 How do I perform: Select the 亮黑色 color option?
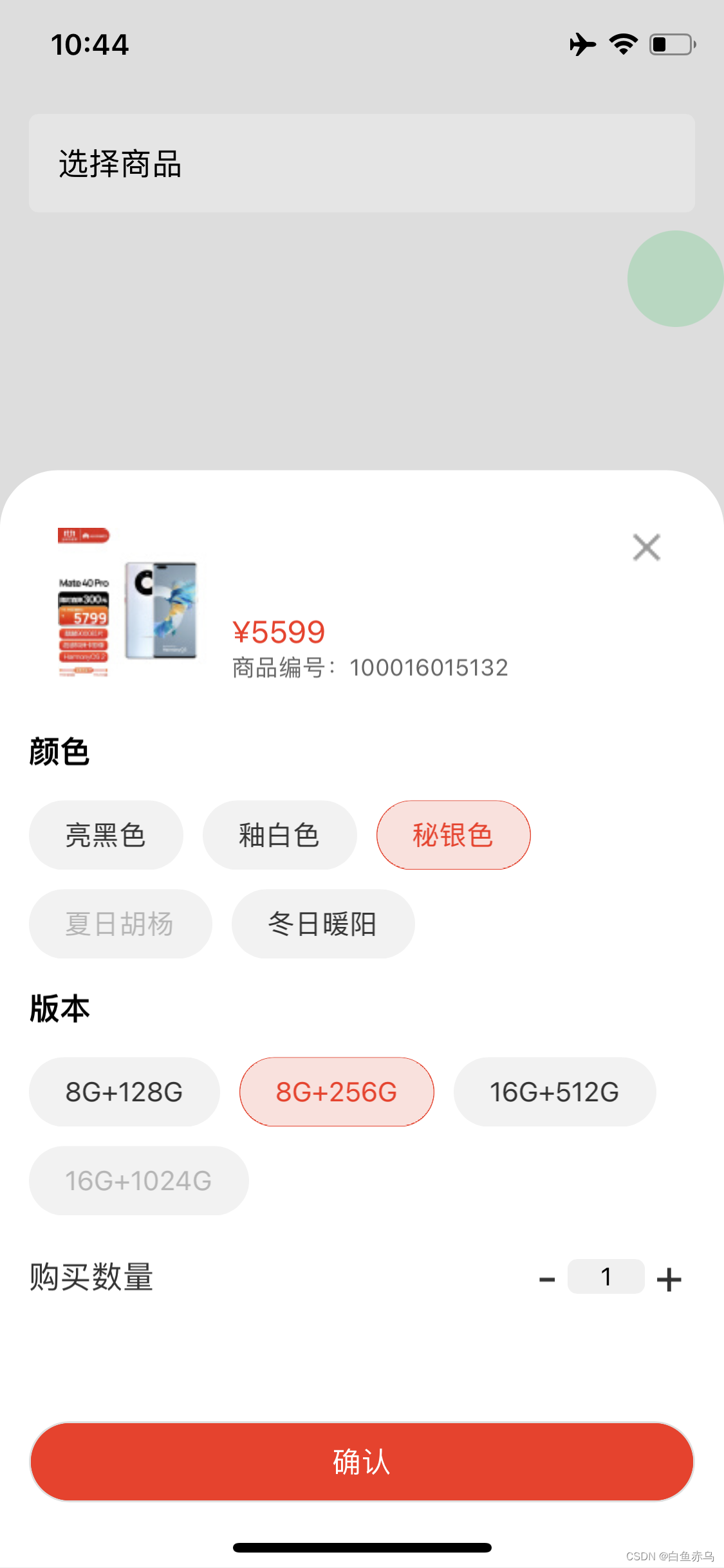[106, 835]
